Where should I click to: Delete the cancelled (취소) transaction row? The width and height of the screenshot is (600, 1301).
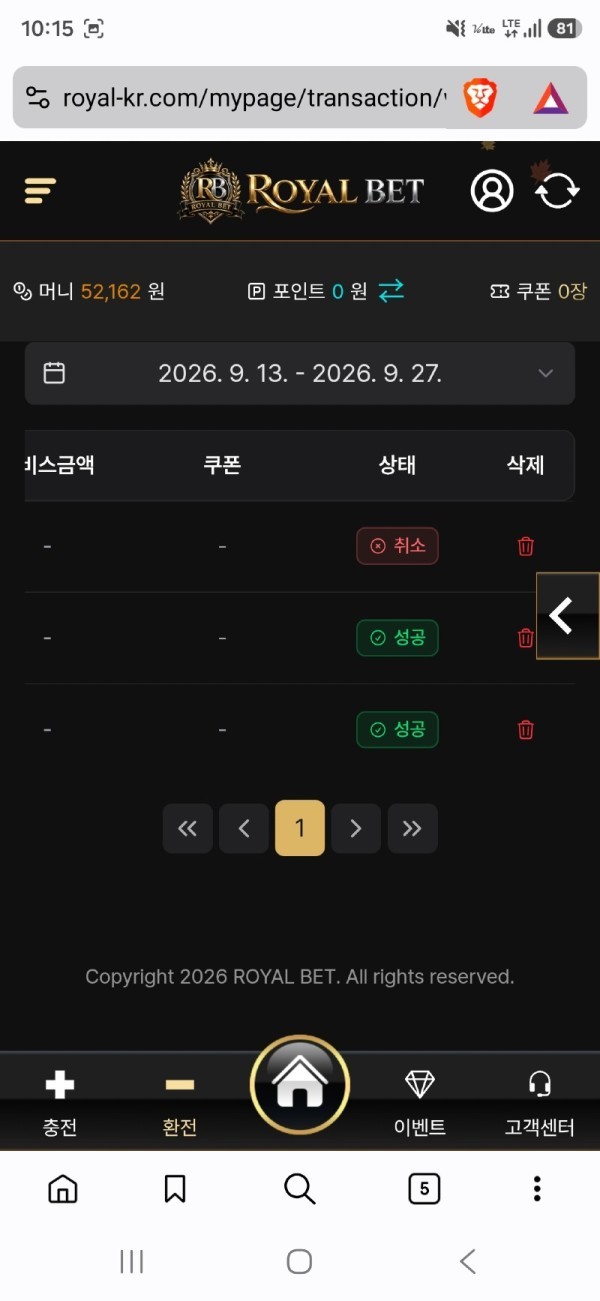pos(526,546)
